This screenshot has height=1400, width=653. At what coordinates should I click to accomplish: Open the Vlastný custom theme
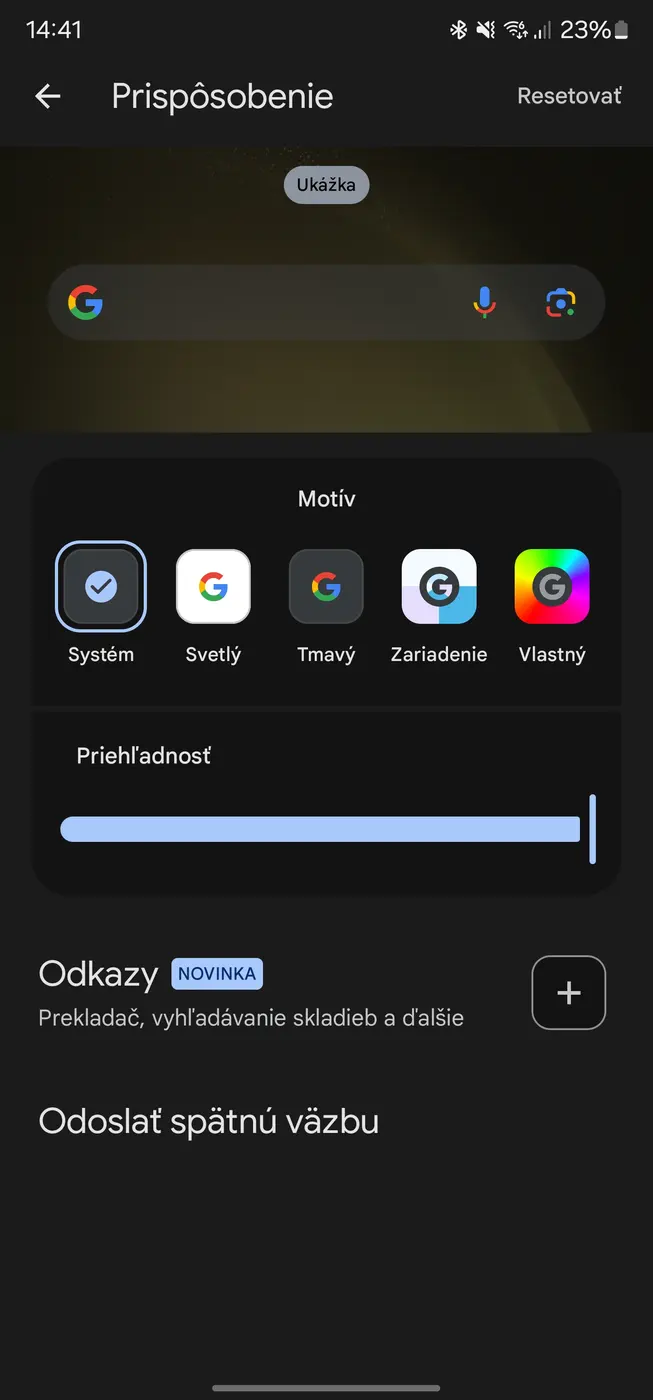click(x=552, y=587)
